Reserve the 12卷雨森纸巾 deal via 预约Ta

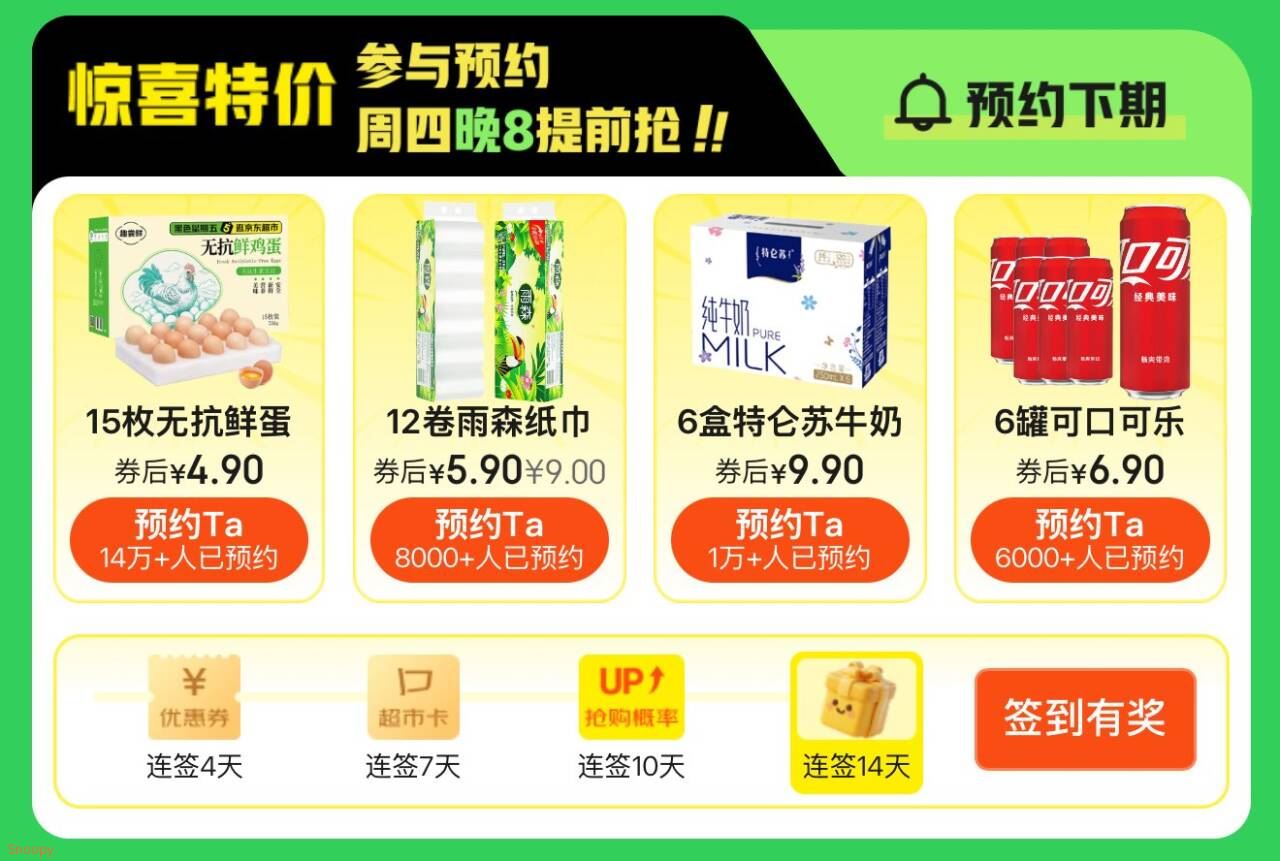(489, 540)
